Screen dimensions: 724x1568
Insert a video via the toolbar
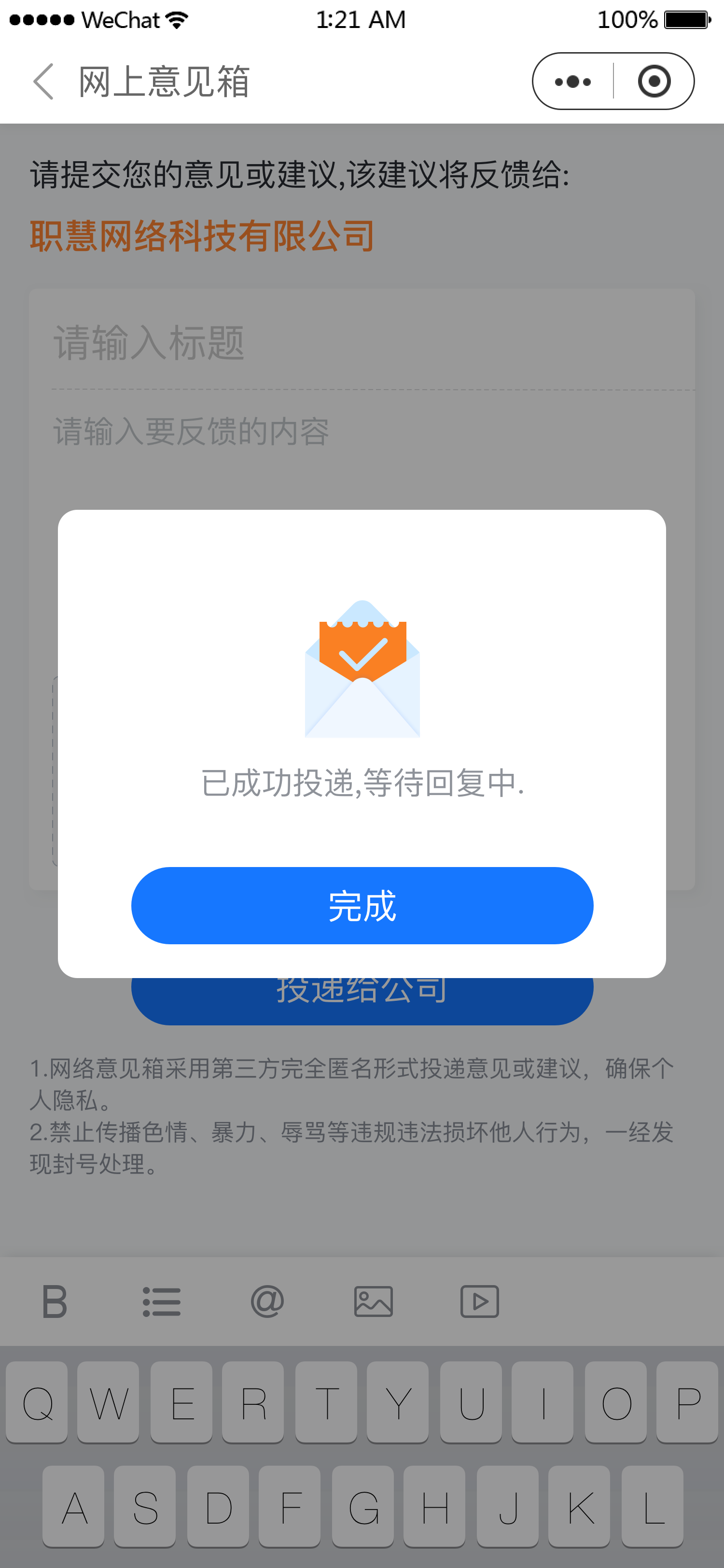click(x=479, y=1302)
